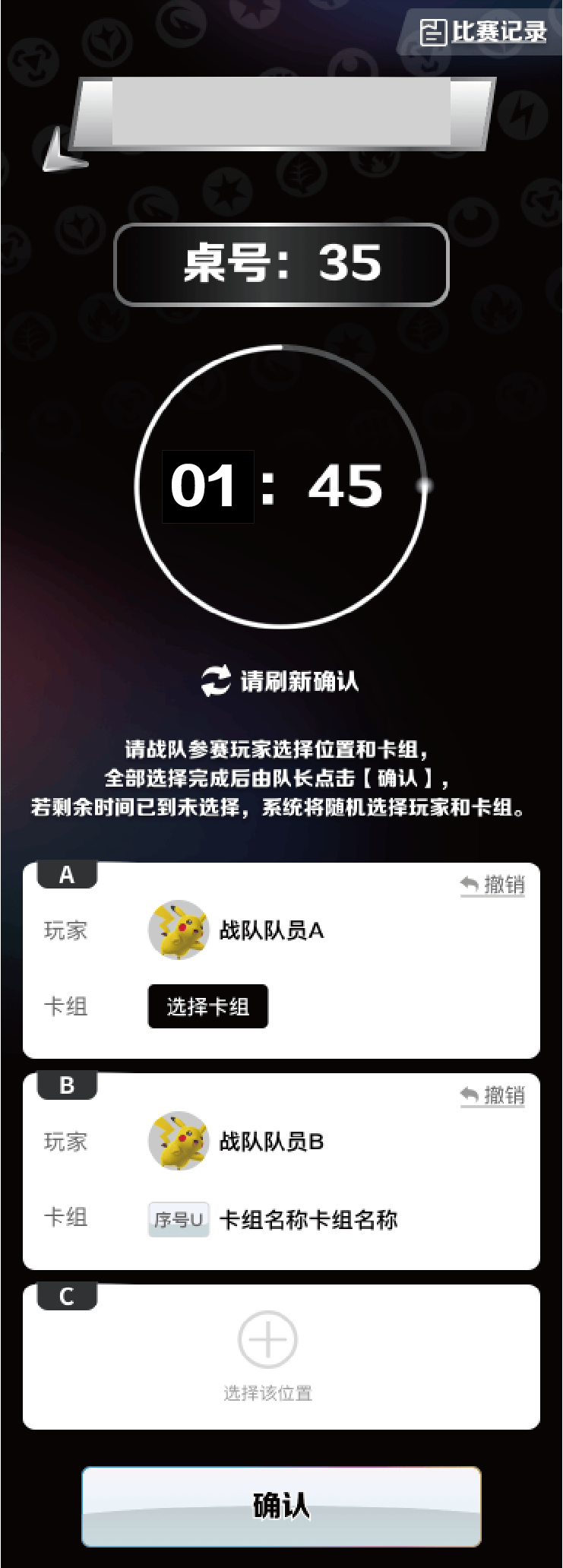Image resolution: width=563 pixels, height=1568 pixels.
Task: Refresh via 请刷新确认
Action: pyautogui.click(x=280, y=680)
